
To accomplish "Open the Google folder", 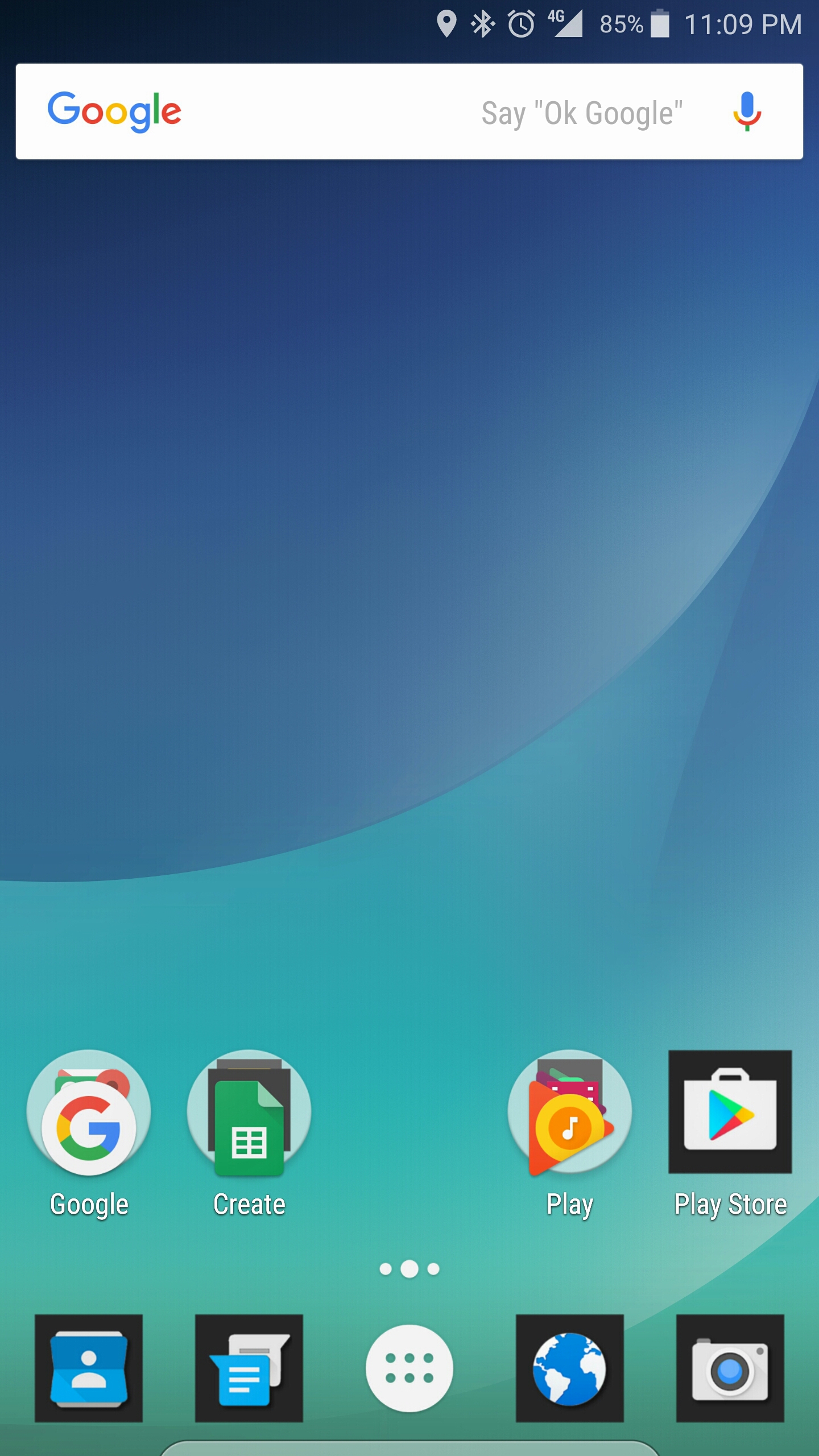I will pos(89,1112).
